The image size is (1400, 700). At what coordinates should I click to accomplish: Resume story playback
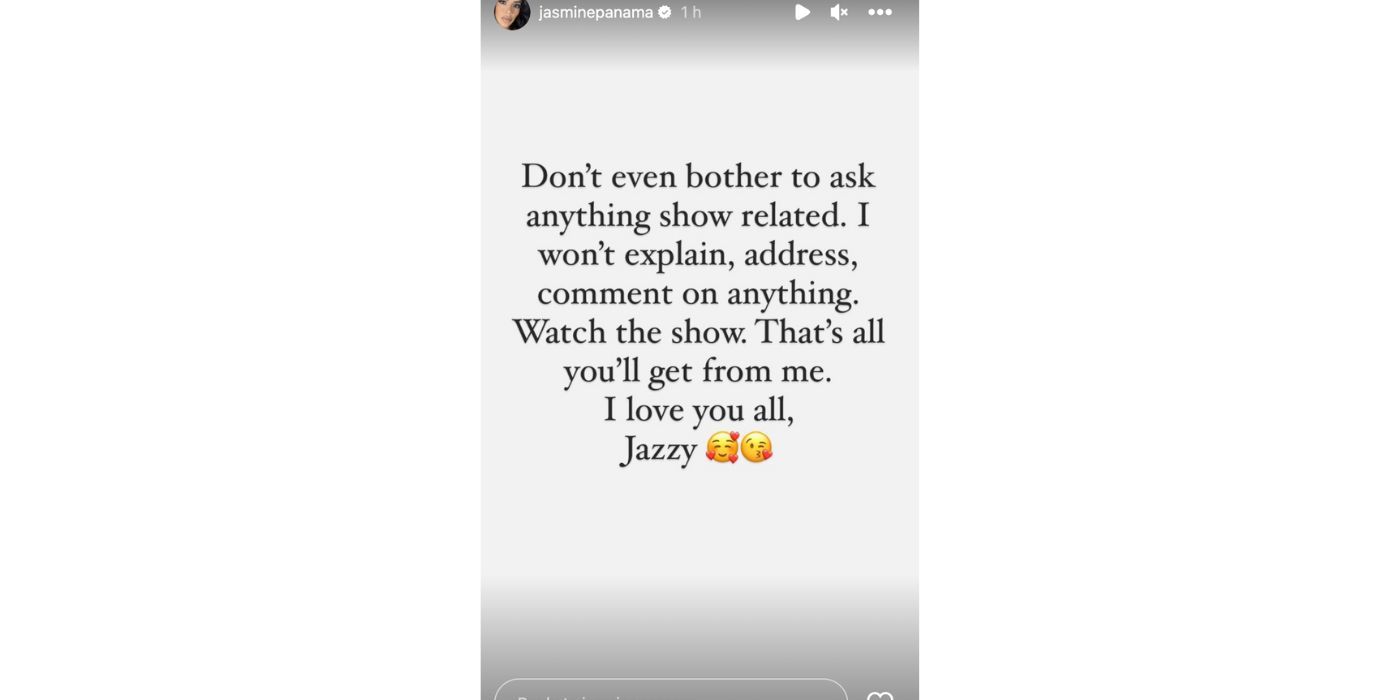pos(802,12)
